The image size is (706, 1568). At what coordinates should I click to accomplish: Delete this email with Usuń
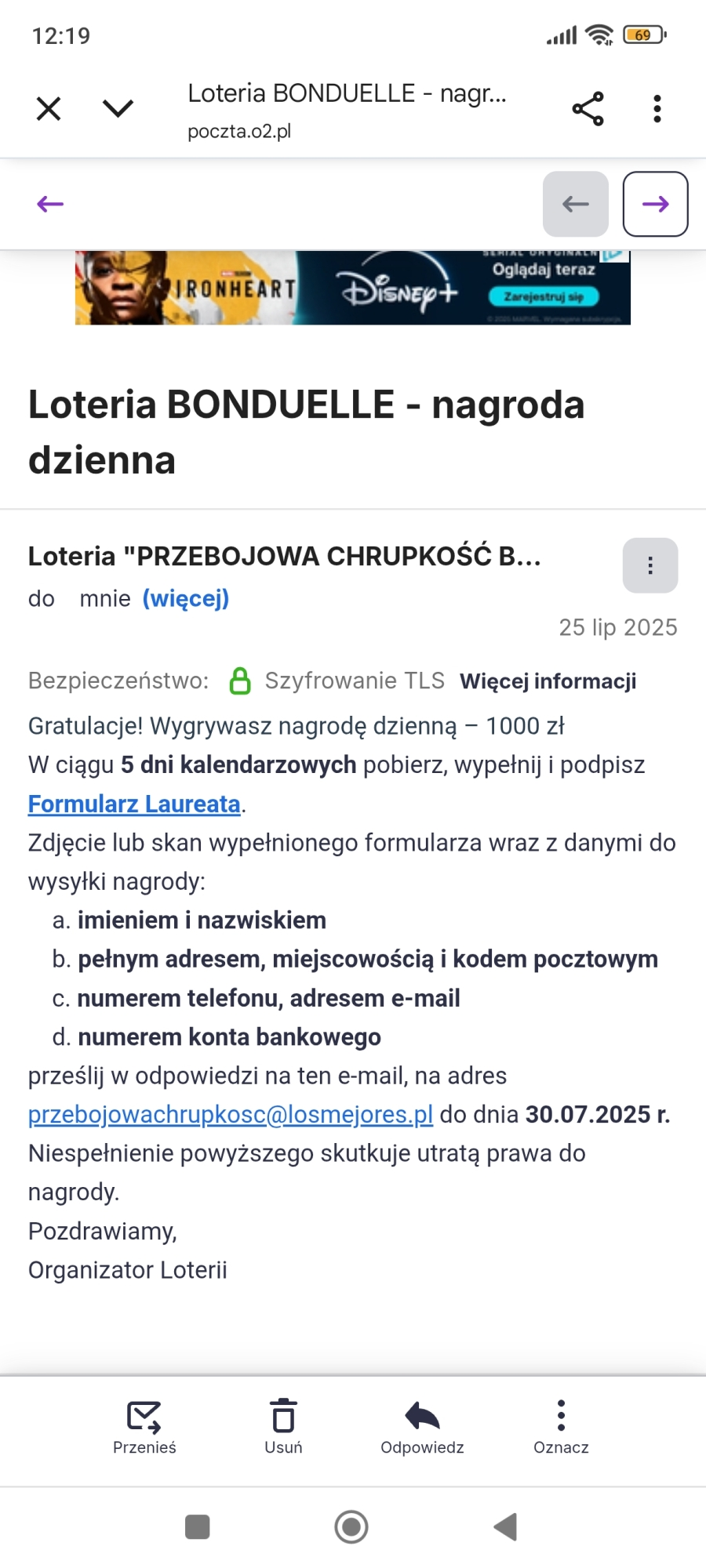click(283, 1427)
